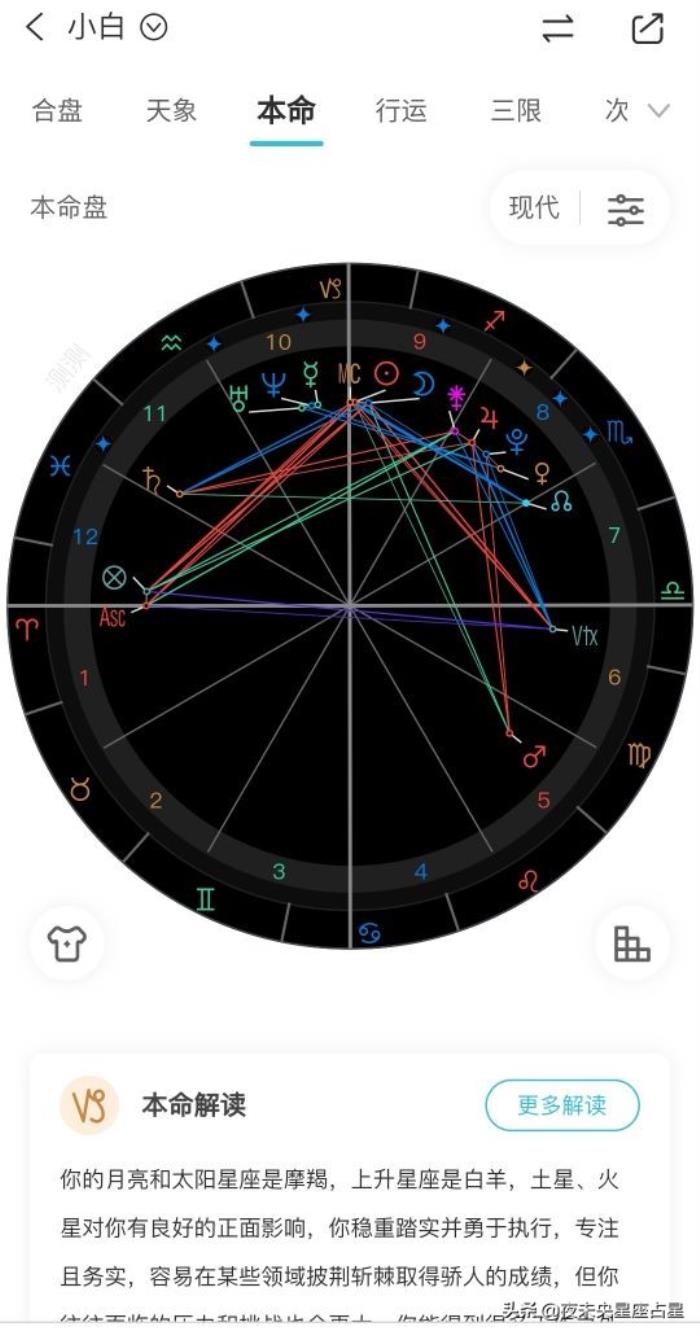Image resolution: width=700 pixels, height=1335 pixels.
Task: Switch to the 三限 tab
Action: pos(515,110)
